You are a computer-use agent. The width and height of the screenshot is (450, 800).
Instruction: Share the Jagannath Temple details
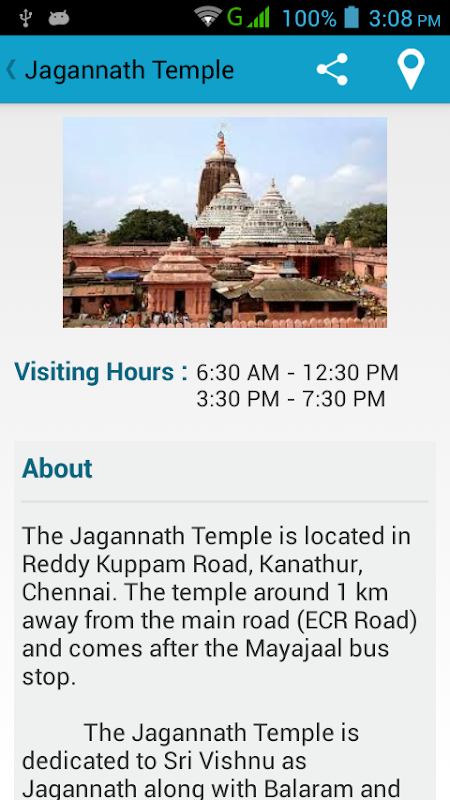(x=332, y=69)
